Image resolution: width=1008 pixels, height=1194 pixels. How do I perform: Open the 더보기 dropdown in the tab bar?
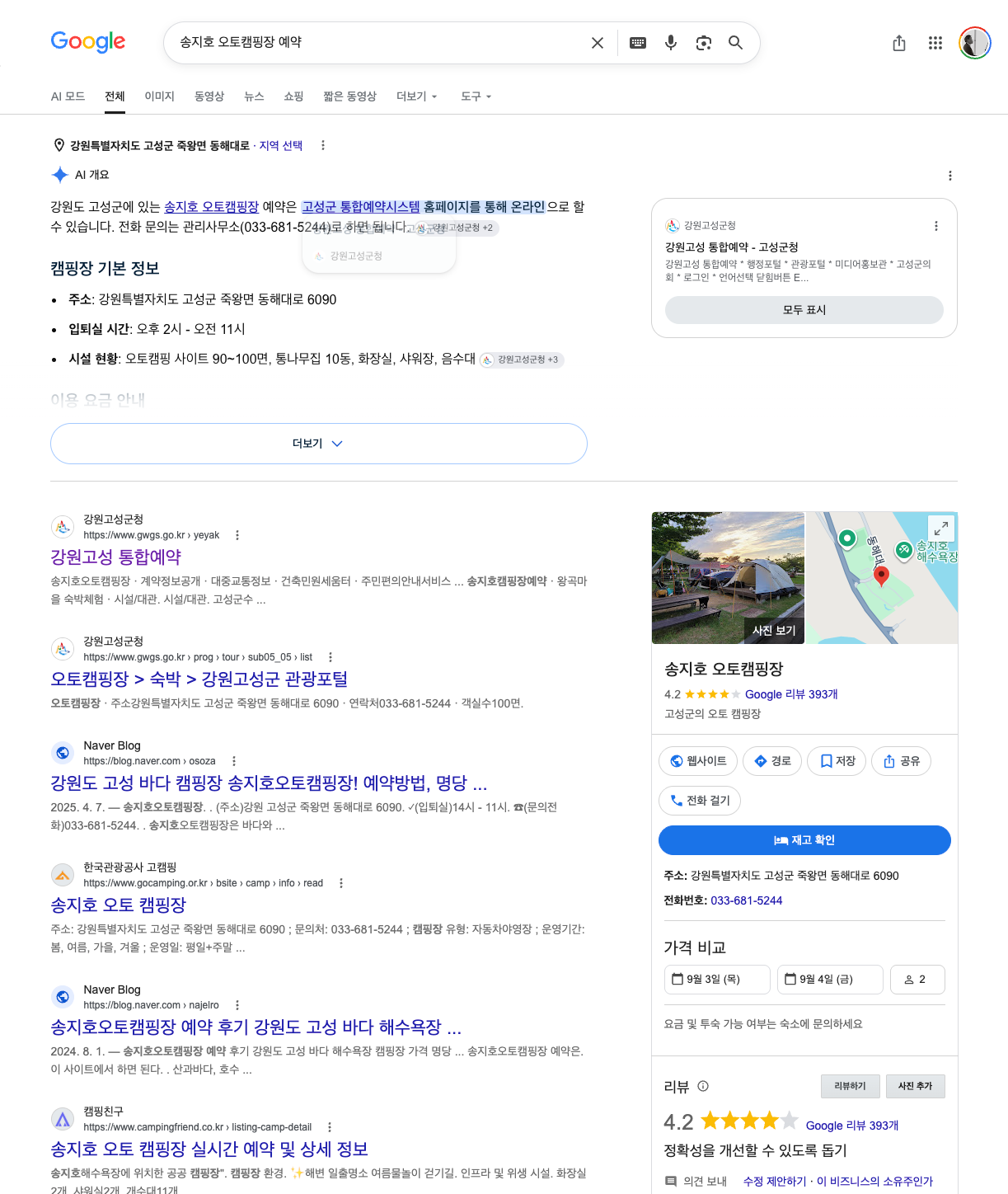(417, 96)
